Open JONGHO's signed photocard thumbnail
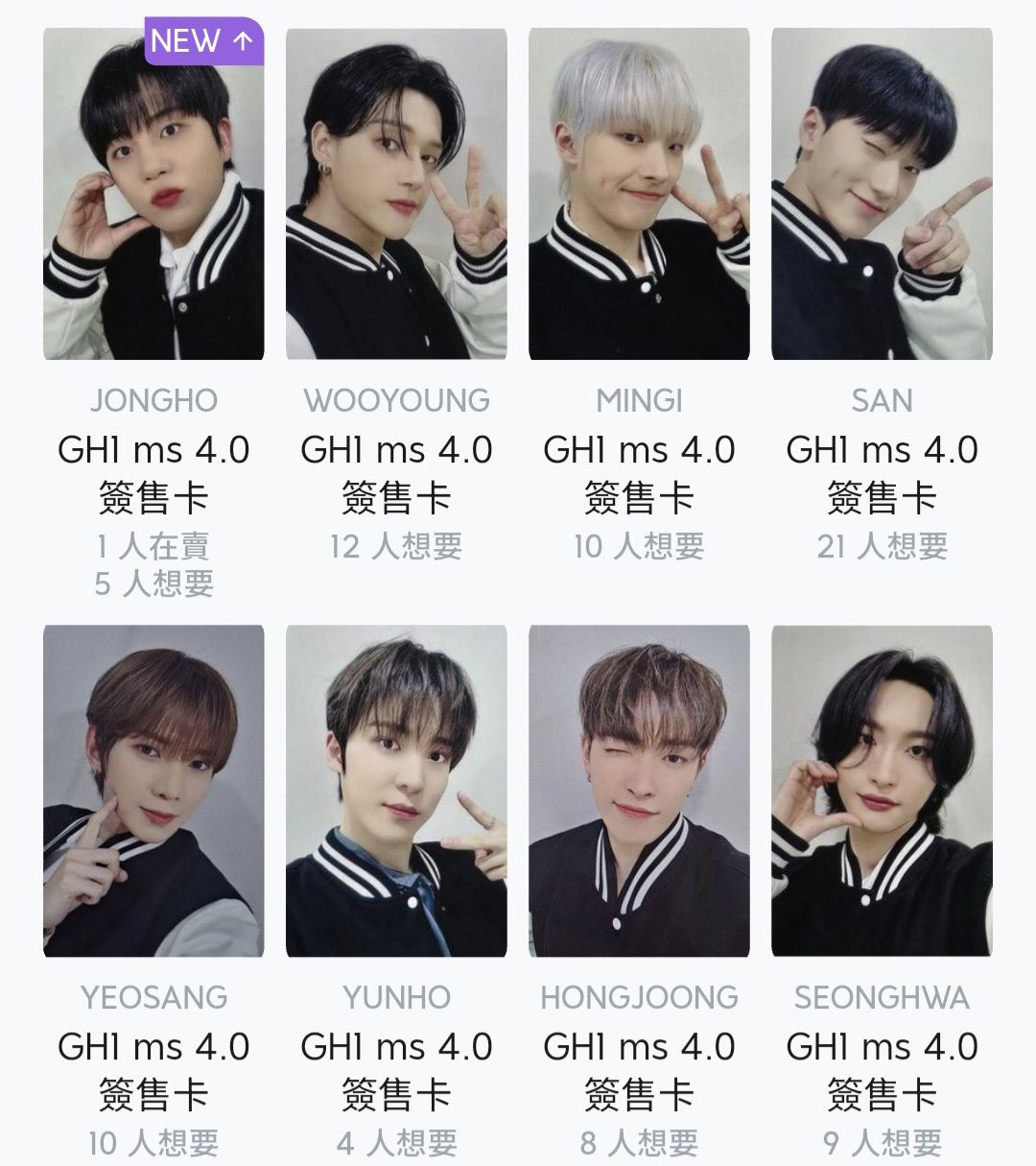The width and height of the screenshot is (1036, 1166). (x=155, y=197)
